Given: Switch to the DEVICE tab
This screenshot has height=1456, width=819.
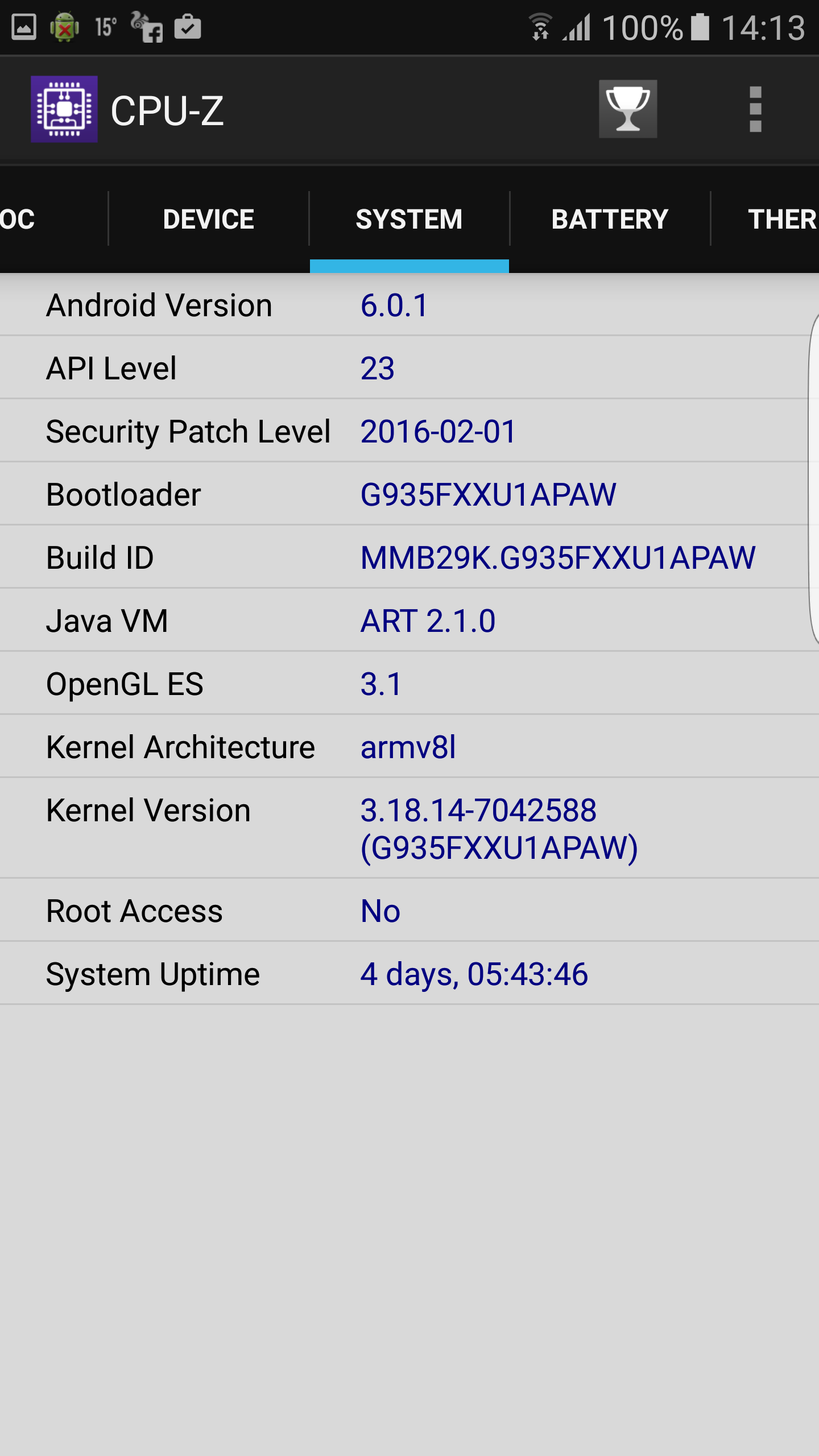Looking at the screenshot, I should [x=208, y=220].
